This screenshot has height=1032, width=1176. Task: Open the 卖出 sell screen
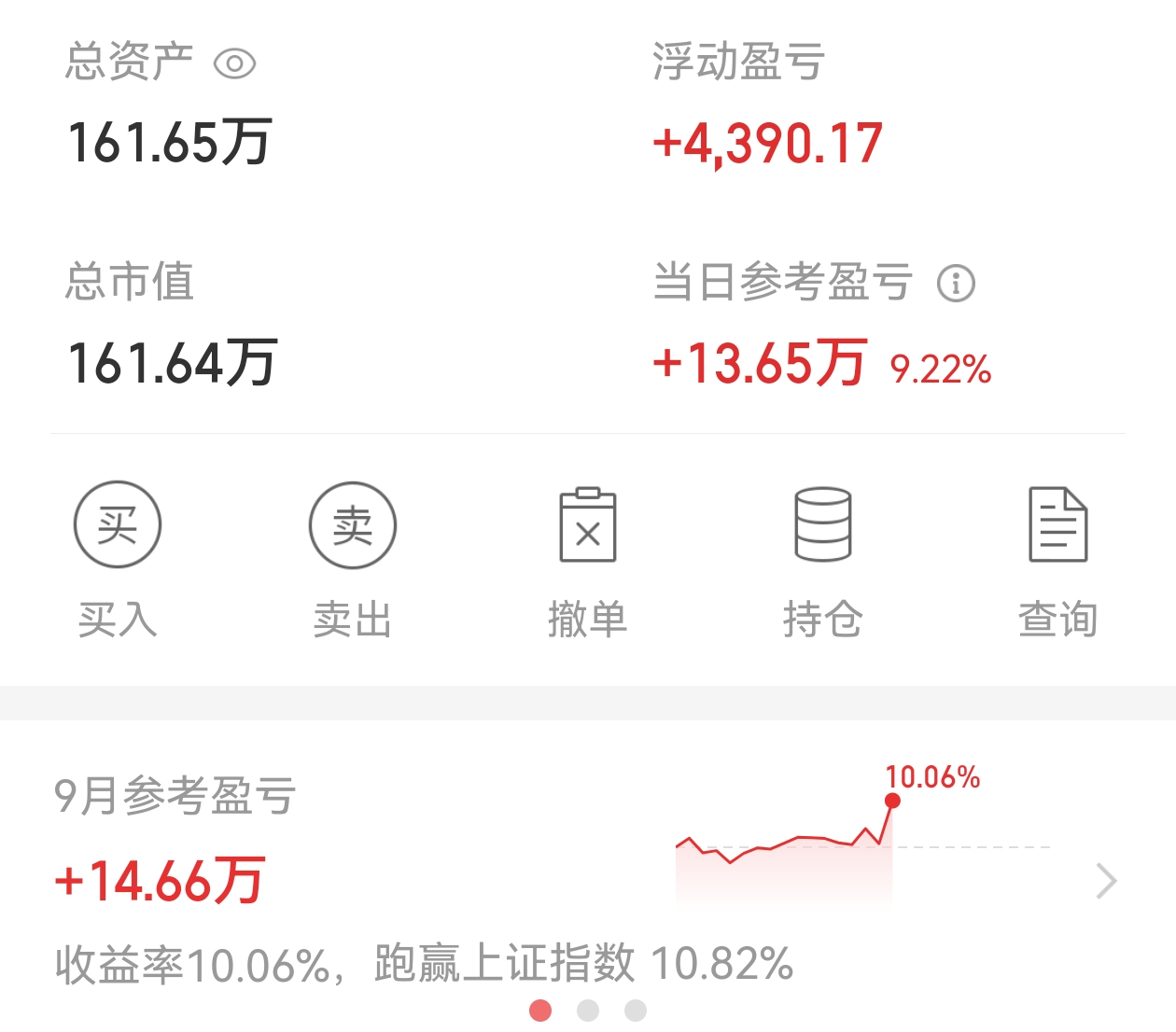353,558
